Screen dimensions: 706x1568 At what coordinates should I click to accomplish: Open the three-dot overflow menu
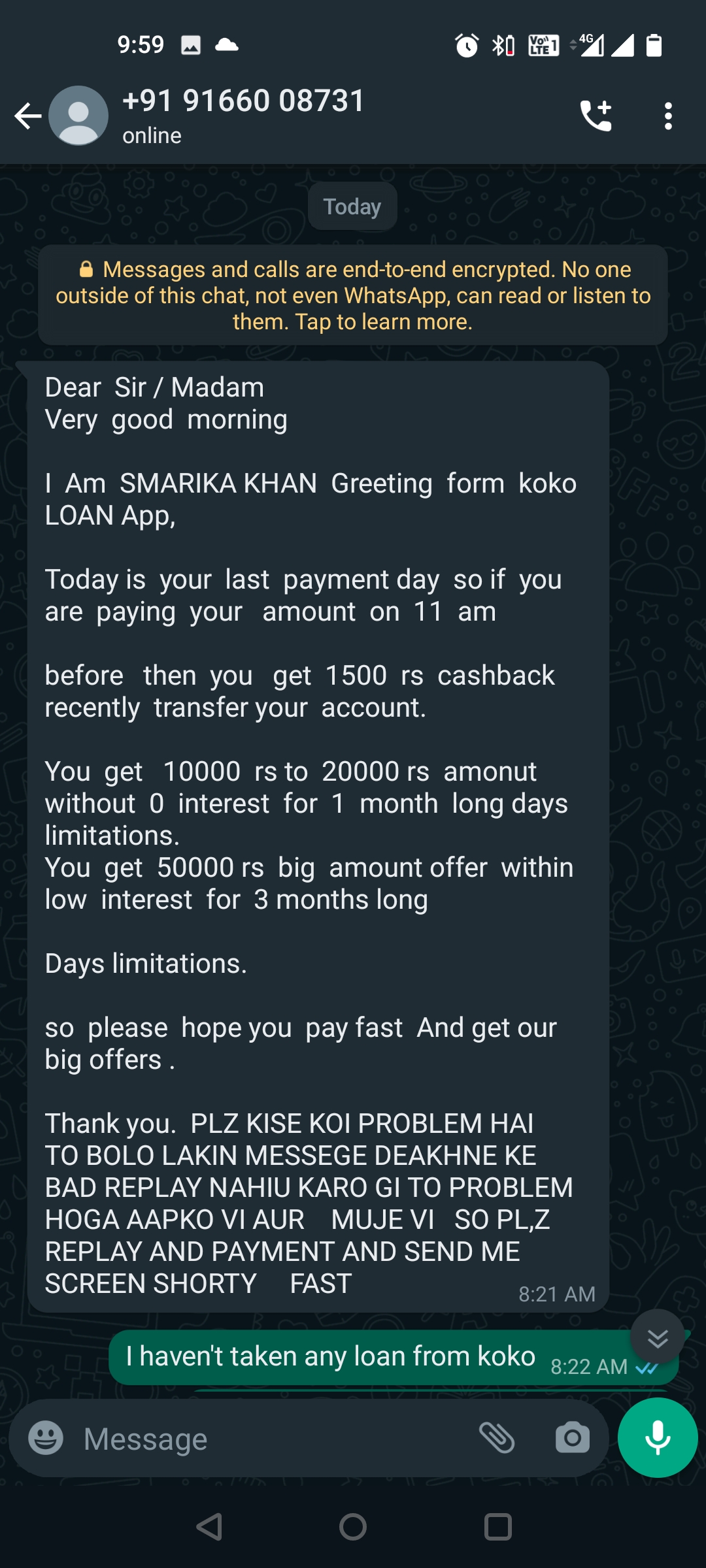[x=667, y=116]
